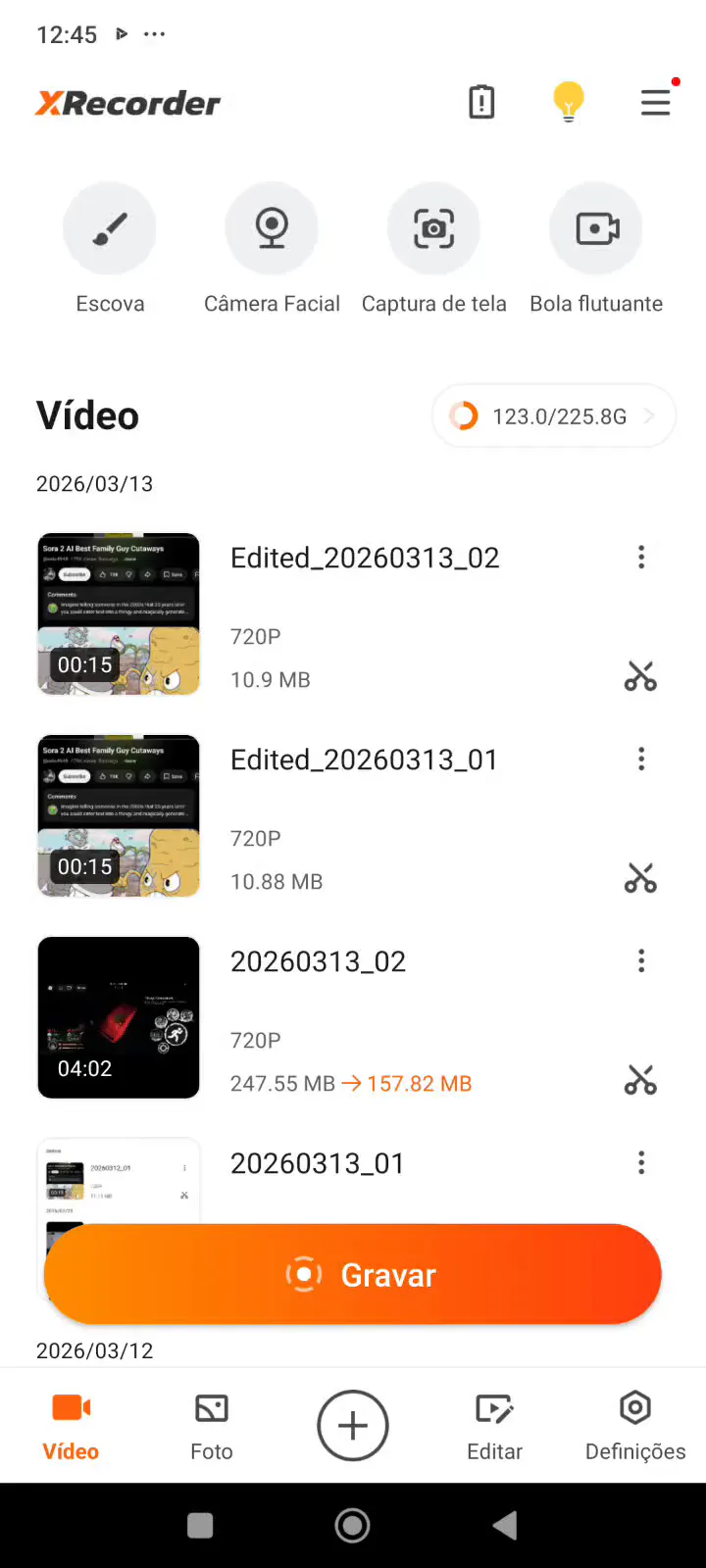The width and height of the screenshot is (706, 1568).
Task: Start recording with Gravar
Action: 353,1274
